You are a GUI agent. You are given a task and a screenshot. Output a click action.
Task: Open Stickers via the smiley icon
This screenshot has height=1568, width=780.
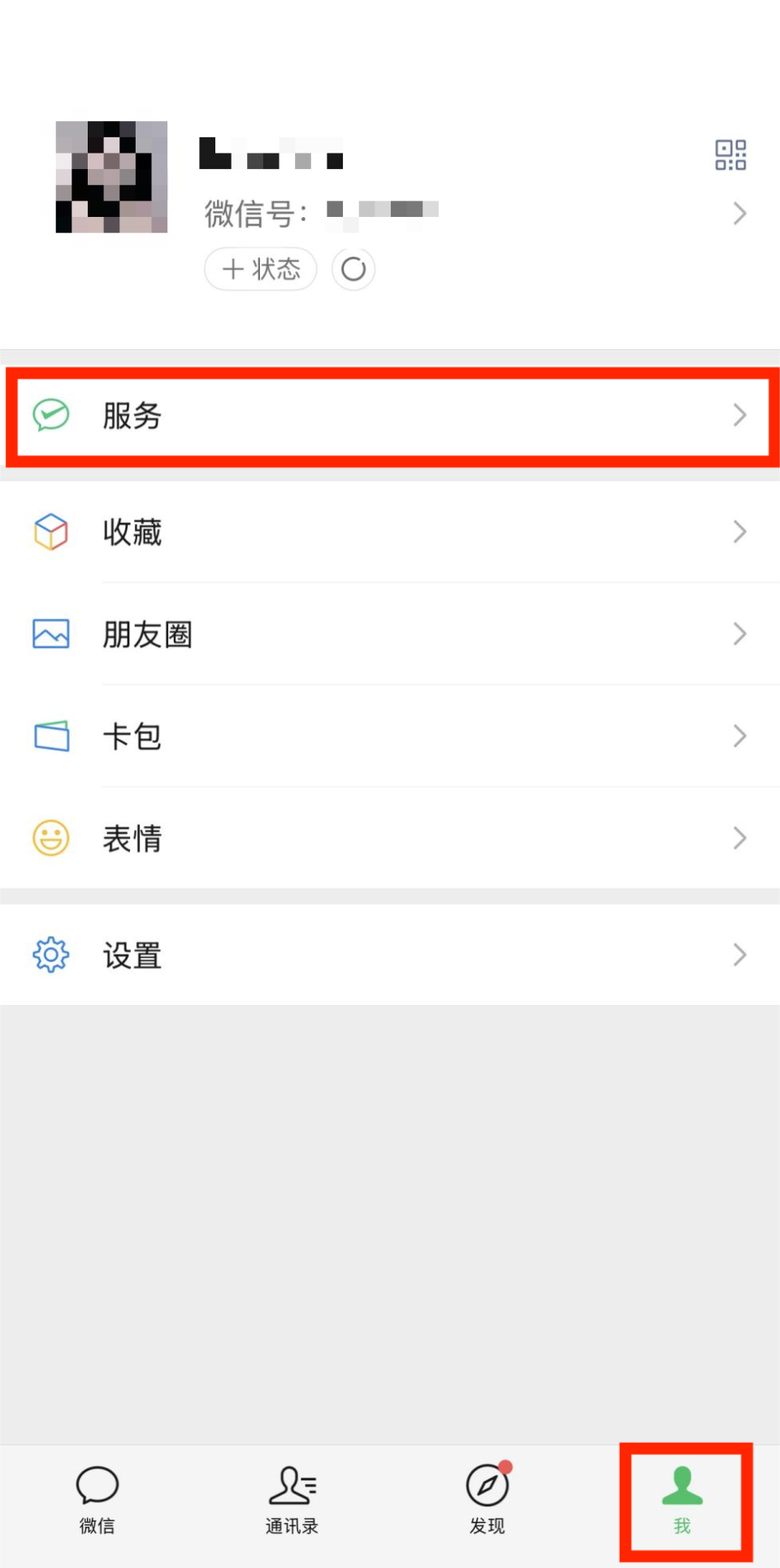[x=50, y=838]
